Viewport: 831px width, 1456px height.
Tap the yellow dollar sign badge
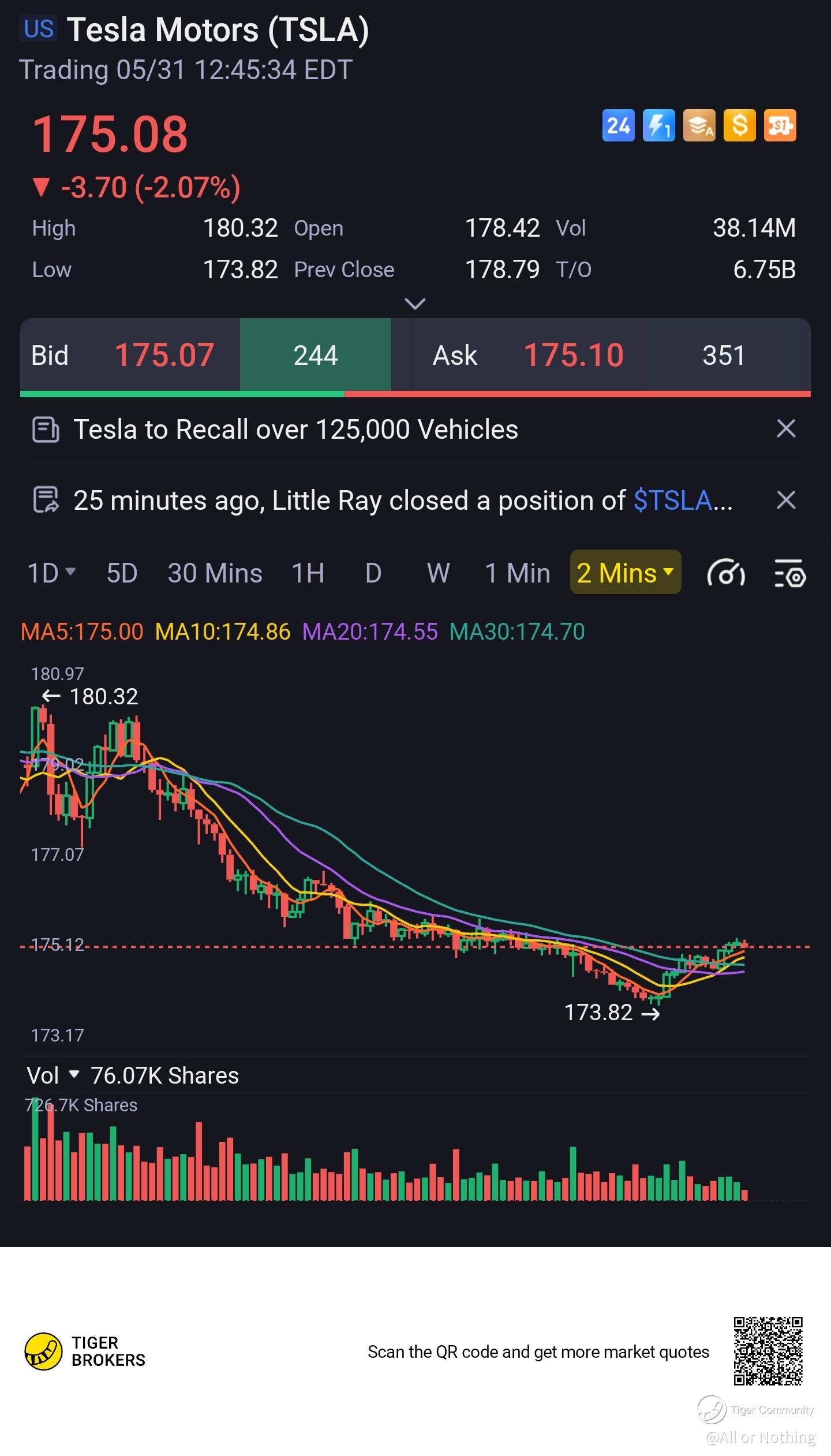(739, 125)
